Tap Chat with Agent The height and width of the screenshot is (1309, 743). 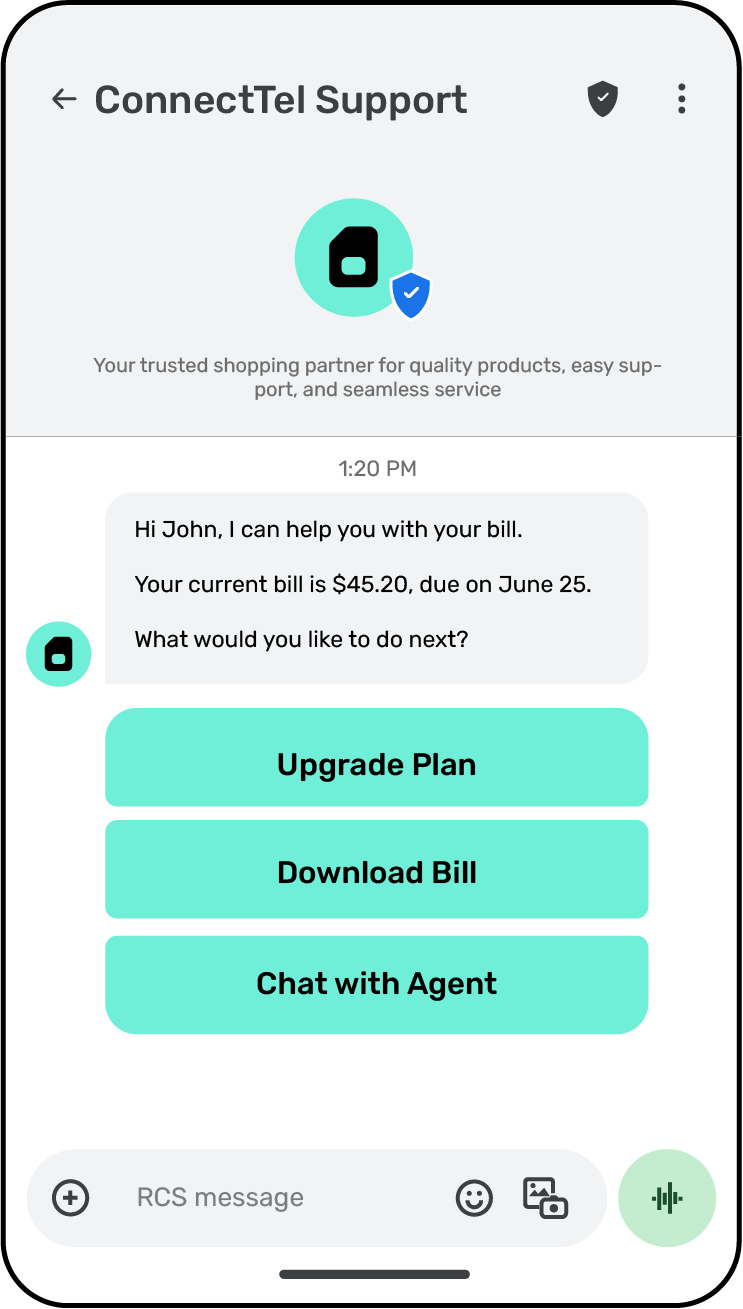(x=376, y=984)
